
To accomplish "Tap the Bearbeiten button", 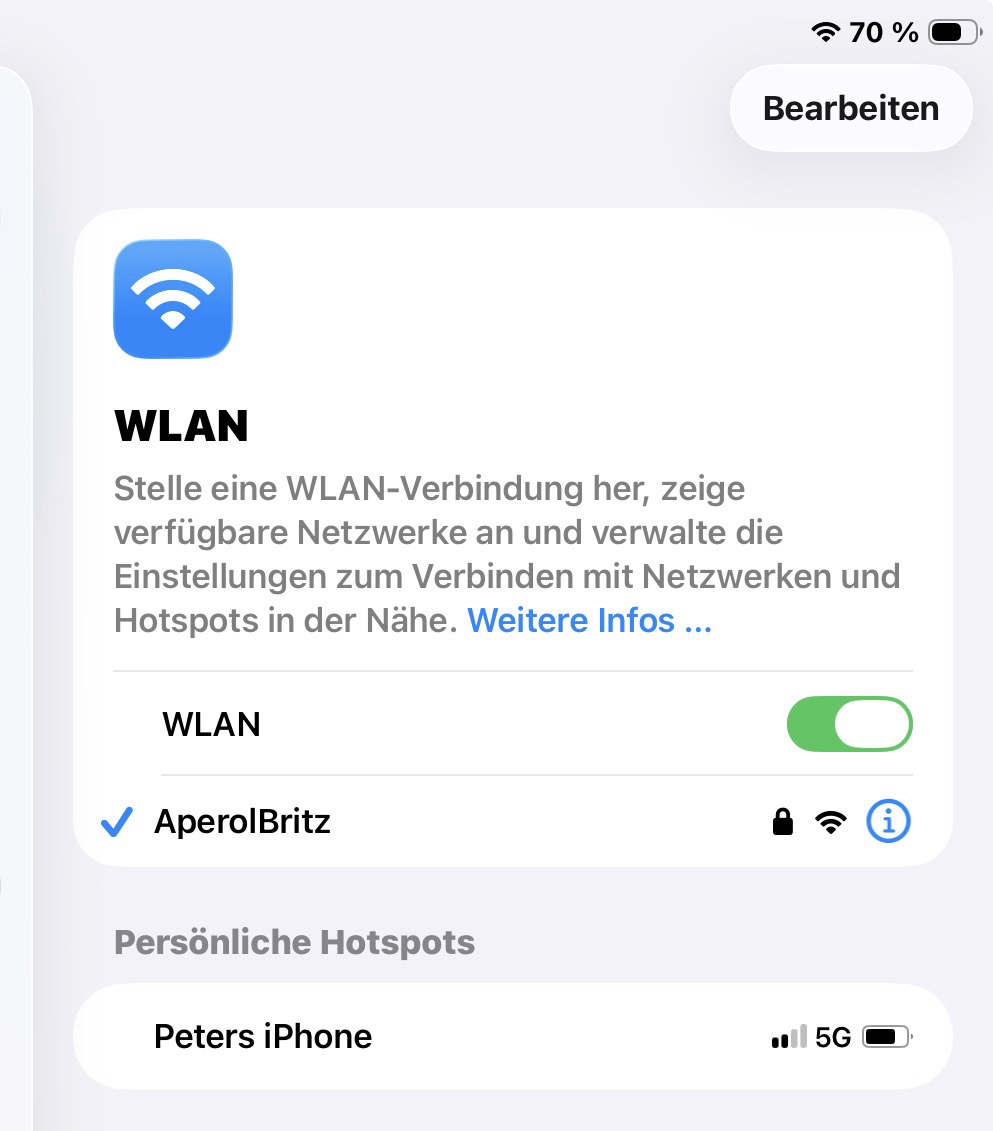I will point(851,108).
